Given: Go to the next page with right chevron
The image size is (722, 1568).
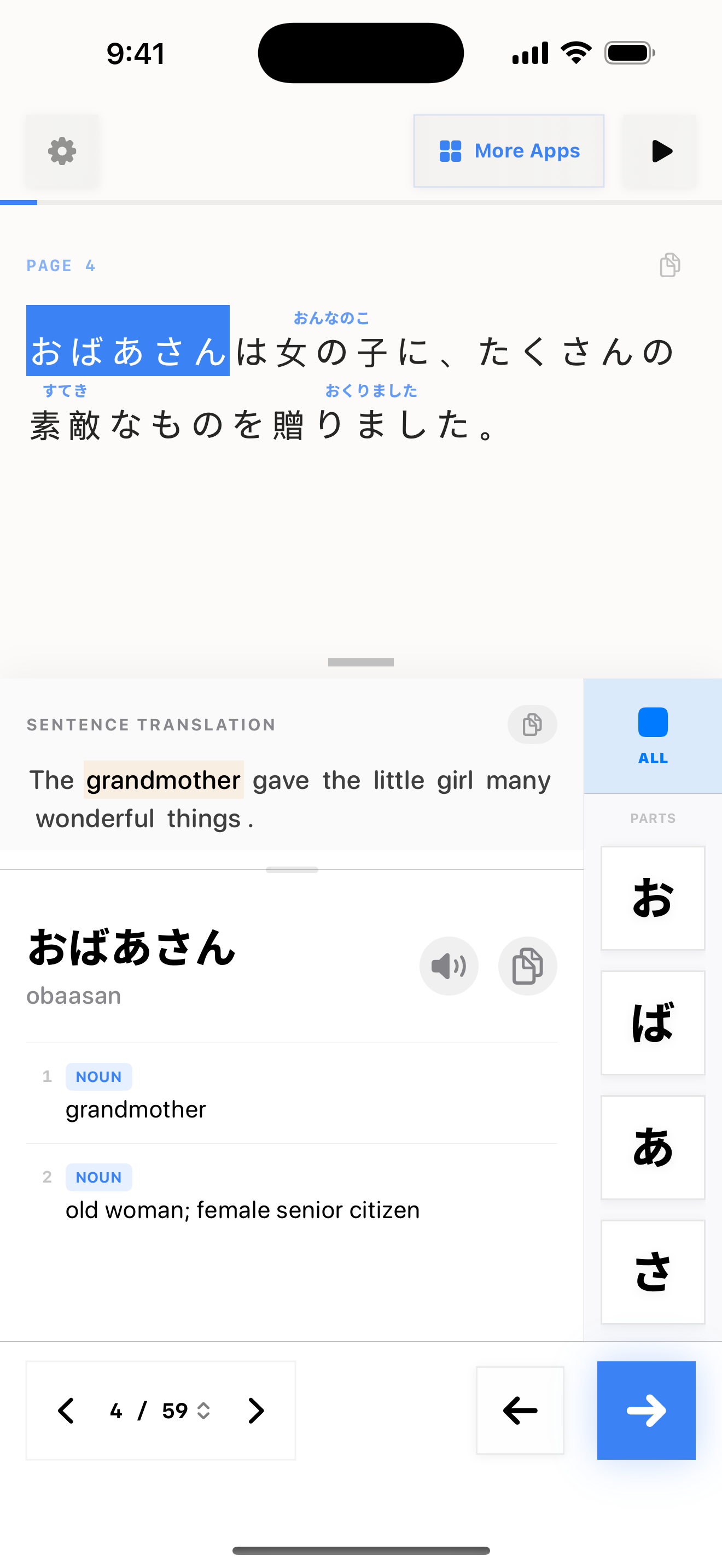Looking at the screenshot, I should click(x=257, y=1411).
